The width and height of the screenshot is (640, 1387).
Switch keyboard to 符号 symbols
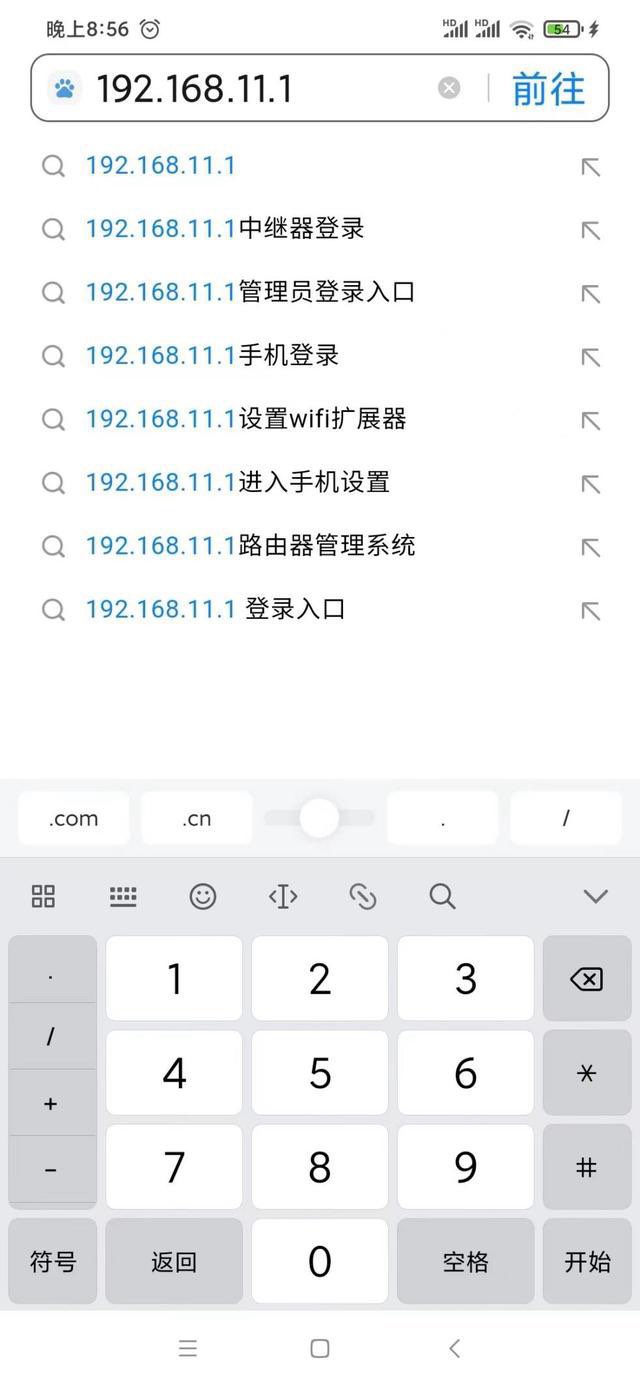[x=53, y=1262]
